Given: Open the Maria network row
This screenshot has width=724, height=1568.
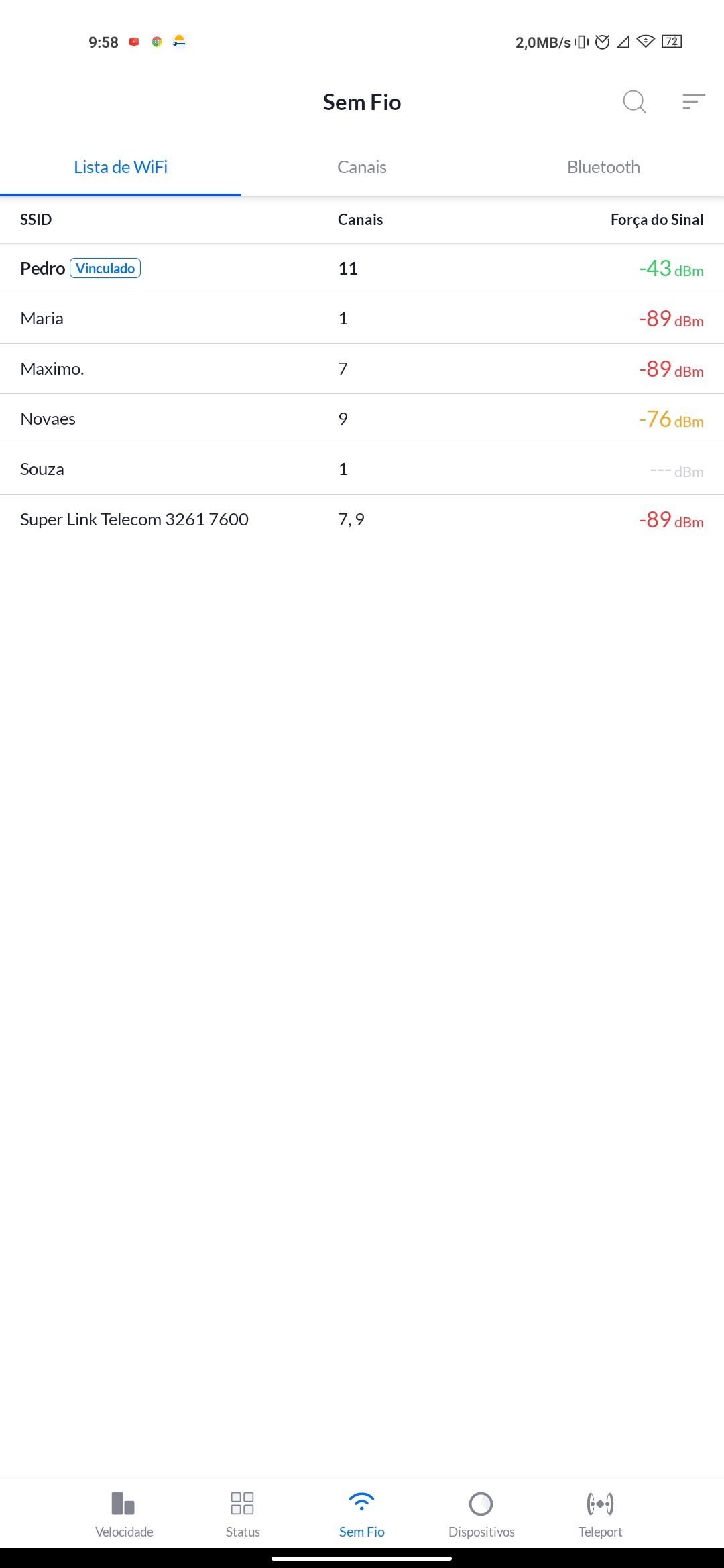Looking at the screenshot, I should [x=362, y=319].
